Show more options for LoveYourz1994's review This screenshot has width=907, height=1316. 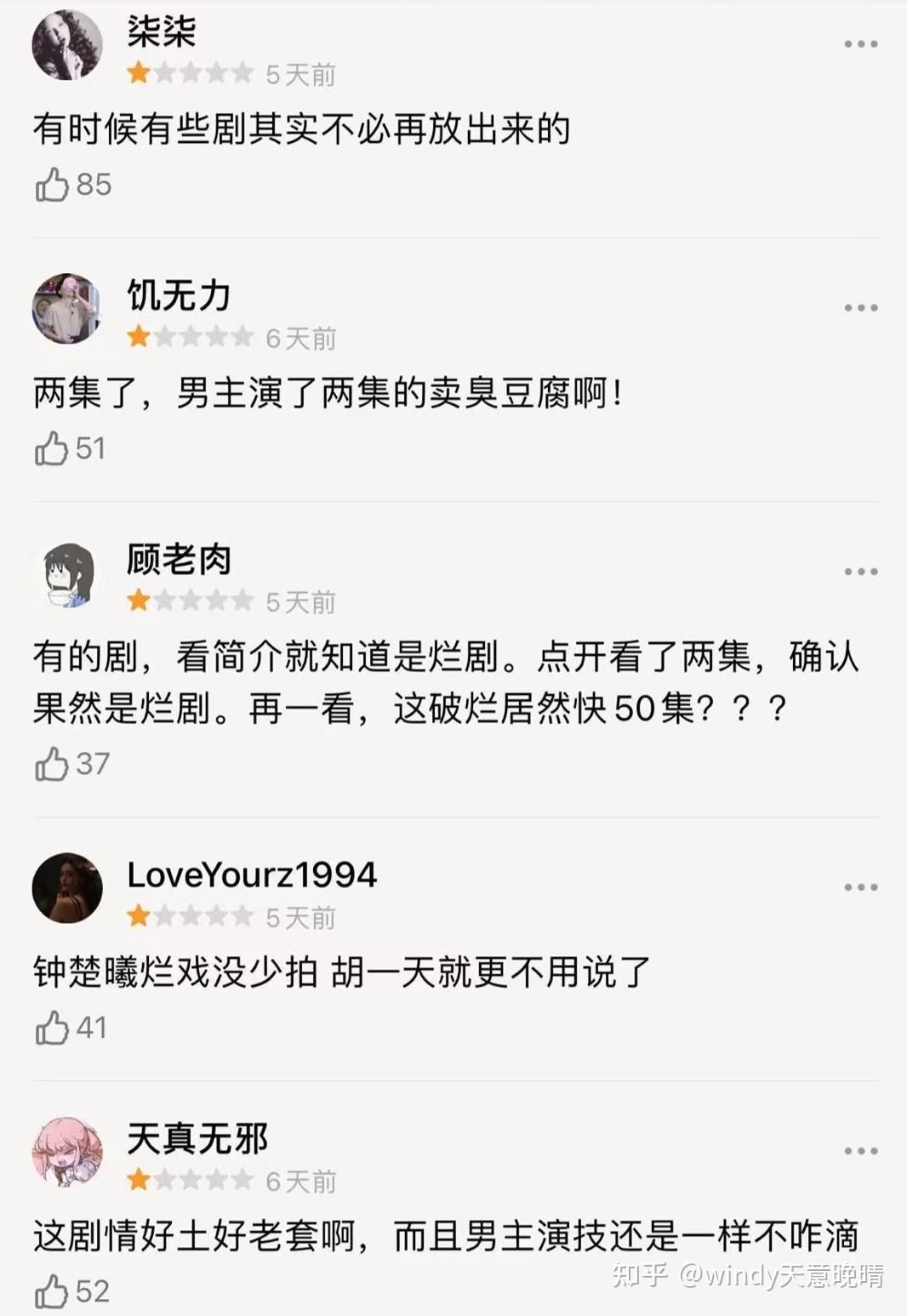(x=860, y=887)
